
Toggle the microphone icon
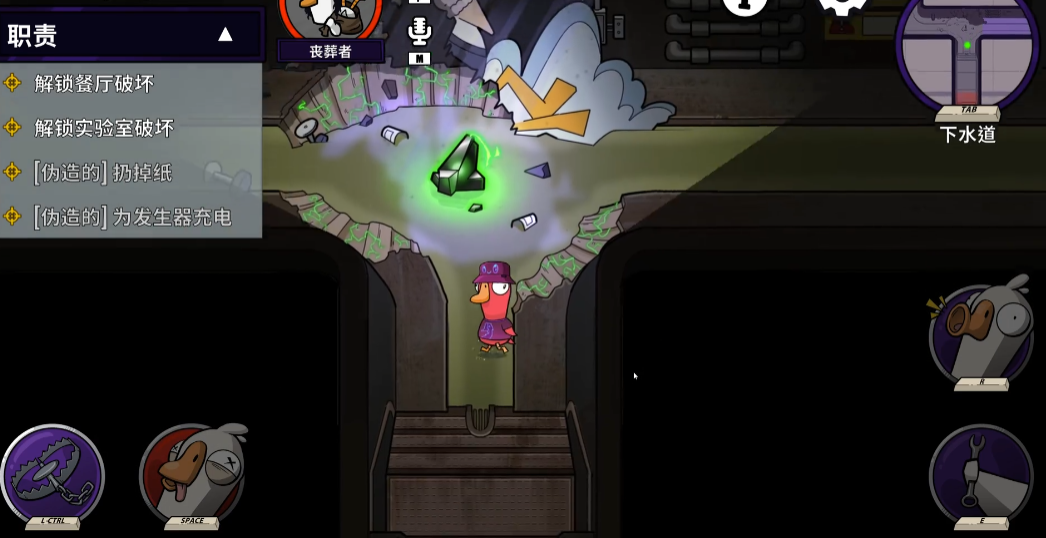[x=419, y=32]
